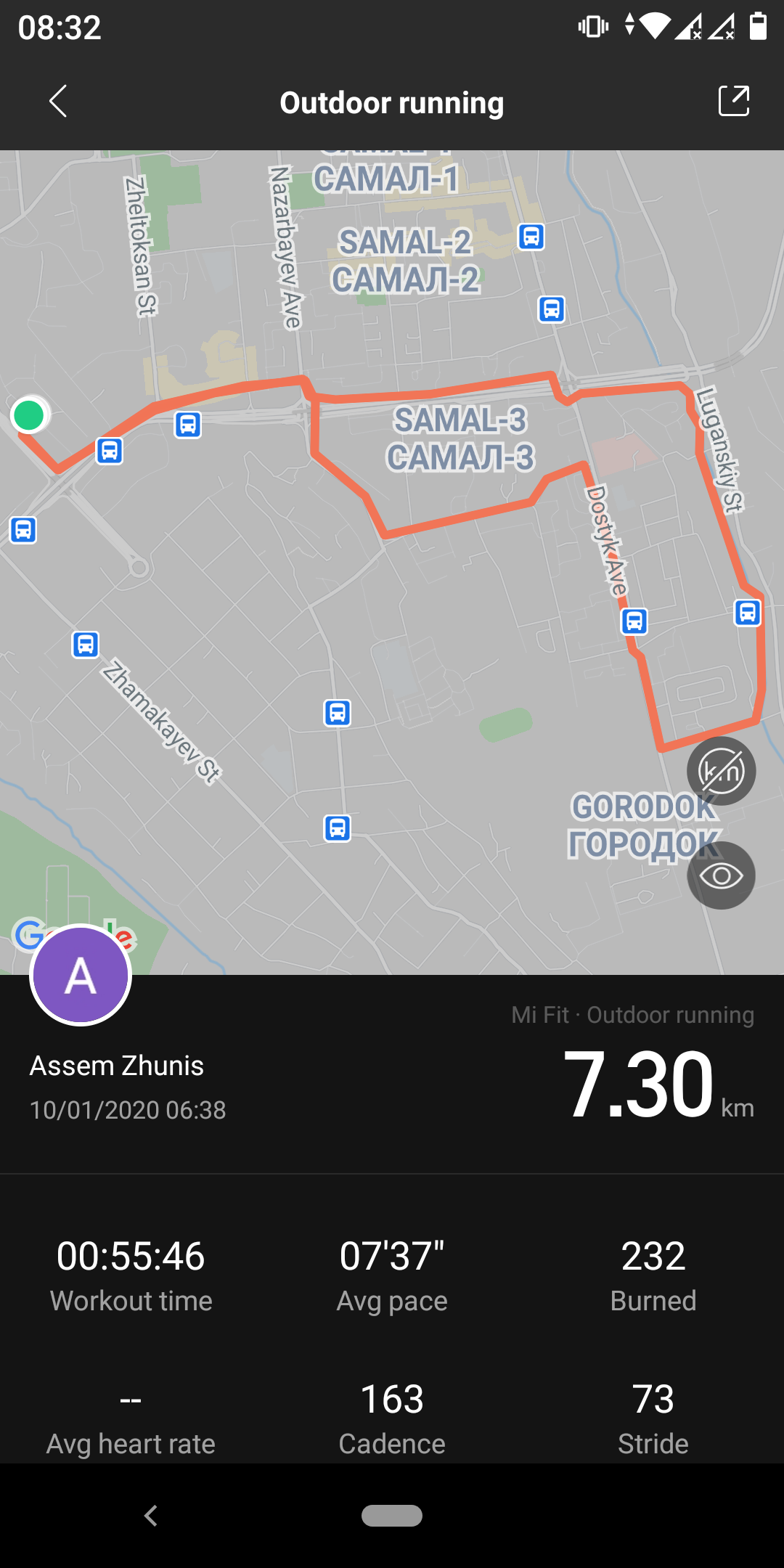Go back from Outdoor running screen
784x1568 pixels.
tap(58, 101)
